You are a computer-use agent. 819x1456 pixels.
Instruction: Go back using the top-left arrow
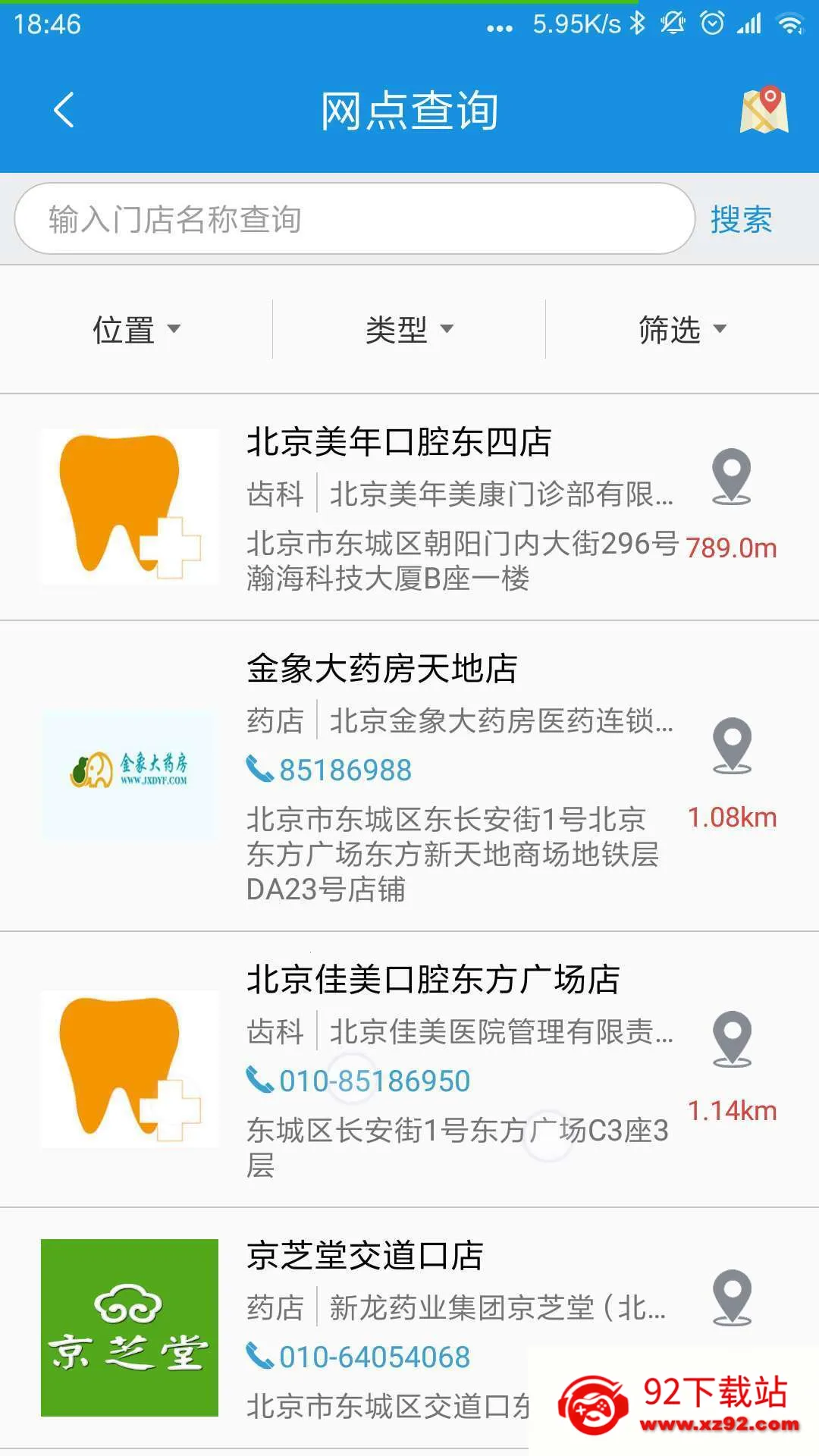tap(64, 110)
